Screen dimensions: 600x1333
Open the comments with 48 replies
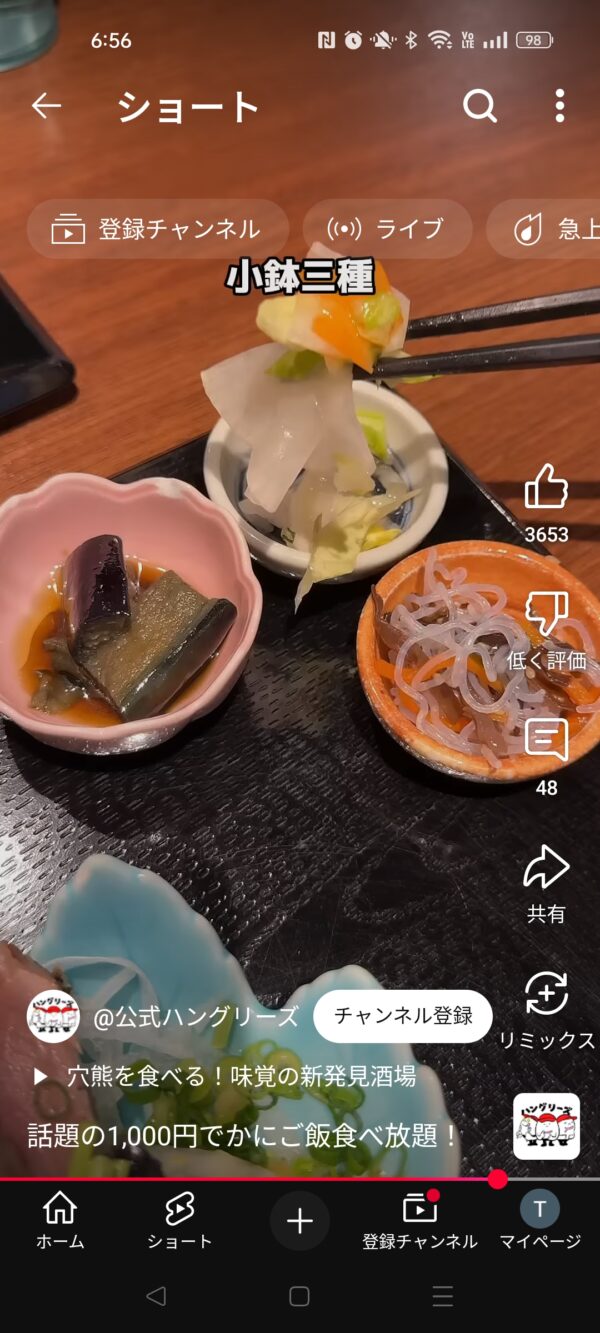pos(546,741)
